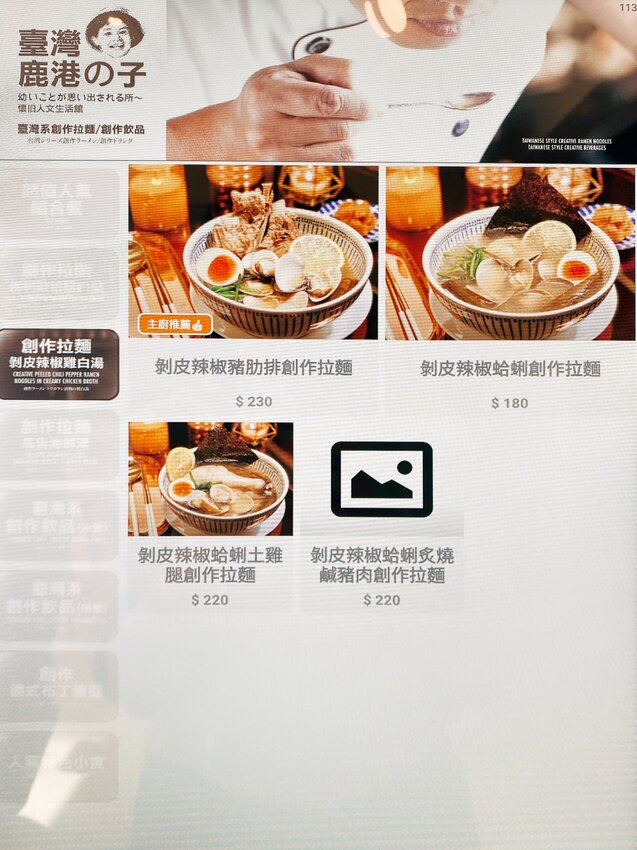This screenshot has width=637, height=850.
Task: Open 臺灣系創作飲品 (冷飲) category
Action: (x=59, y=525)
